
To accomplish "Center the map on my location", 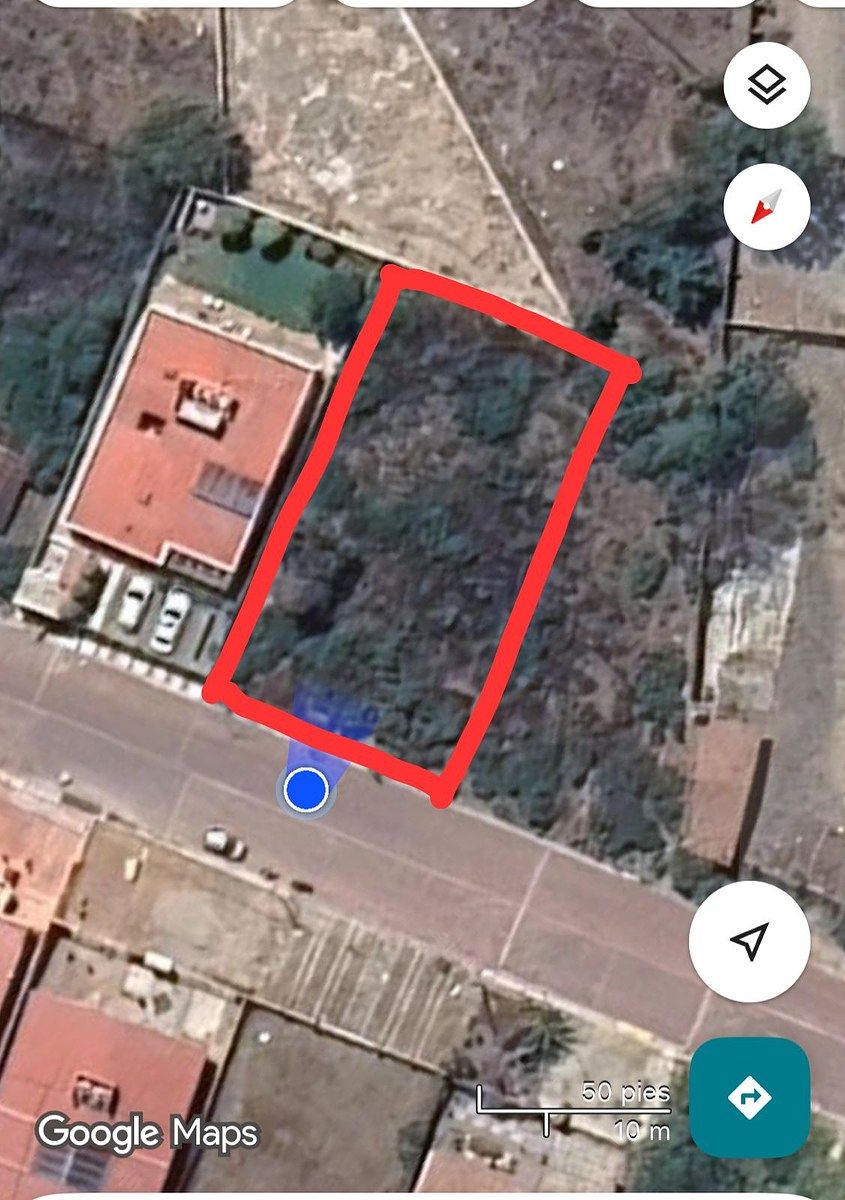I will coord(750,941).
